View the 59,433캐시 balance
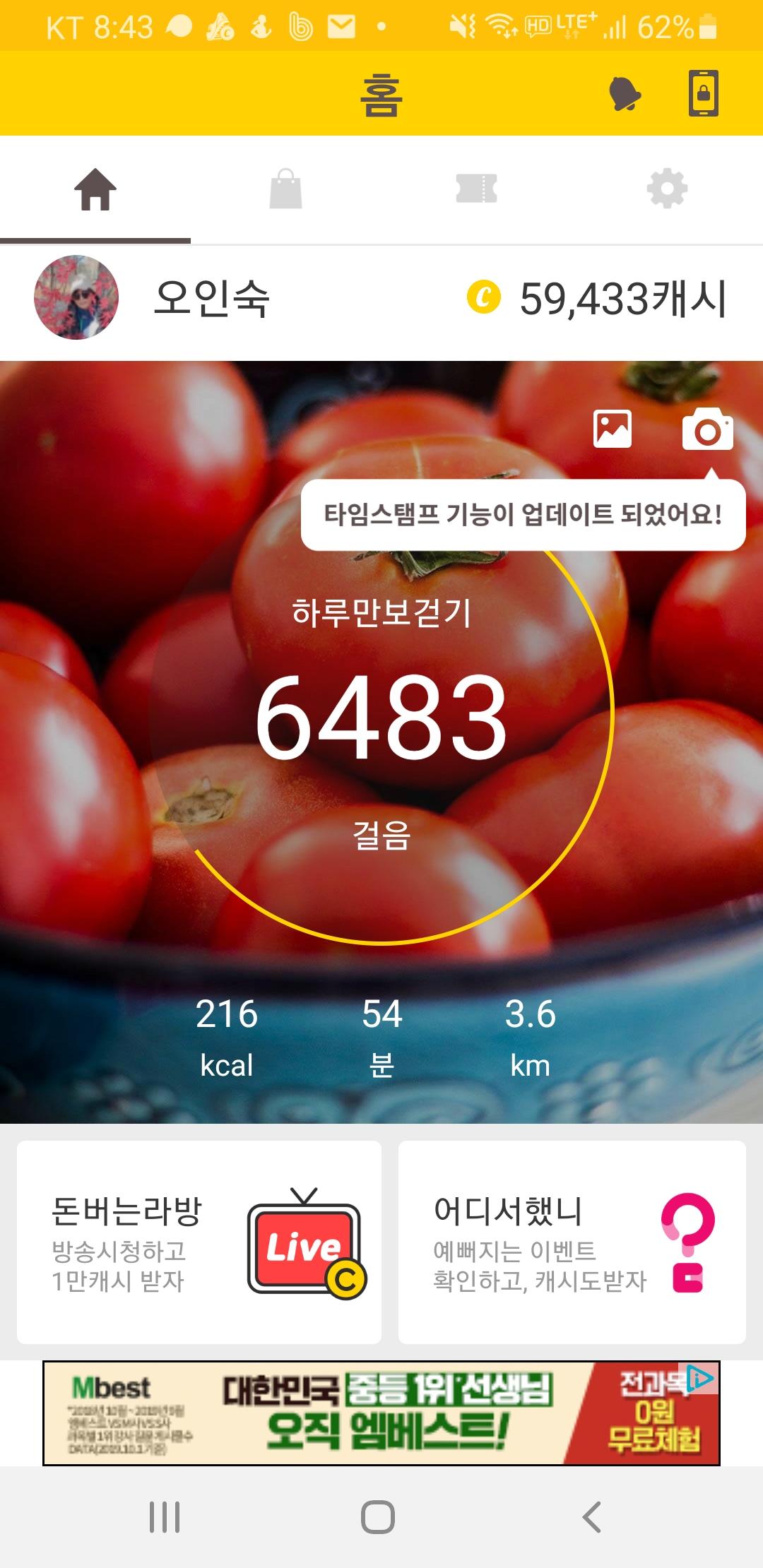The width and height of the screenshot is (763, 1568). pyautogui.click(x=597, y=298)
